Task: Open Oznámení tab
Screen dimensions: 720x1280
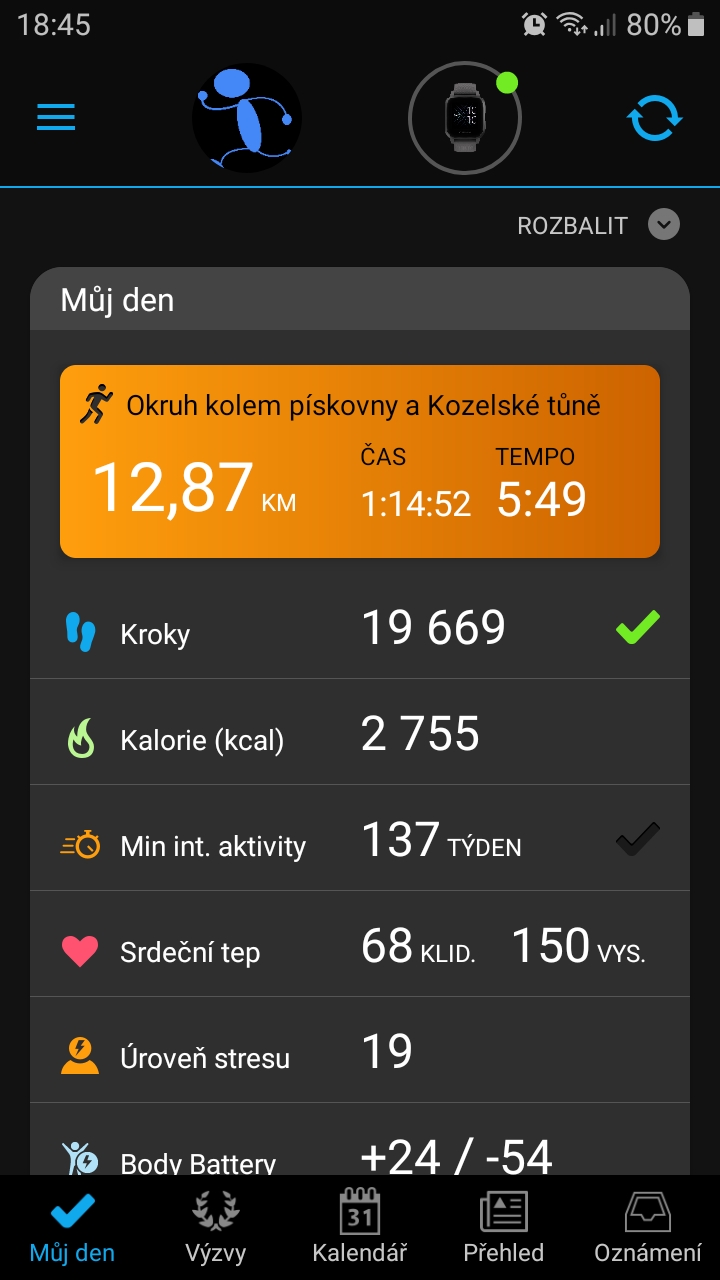Action: 648,1228
